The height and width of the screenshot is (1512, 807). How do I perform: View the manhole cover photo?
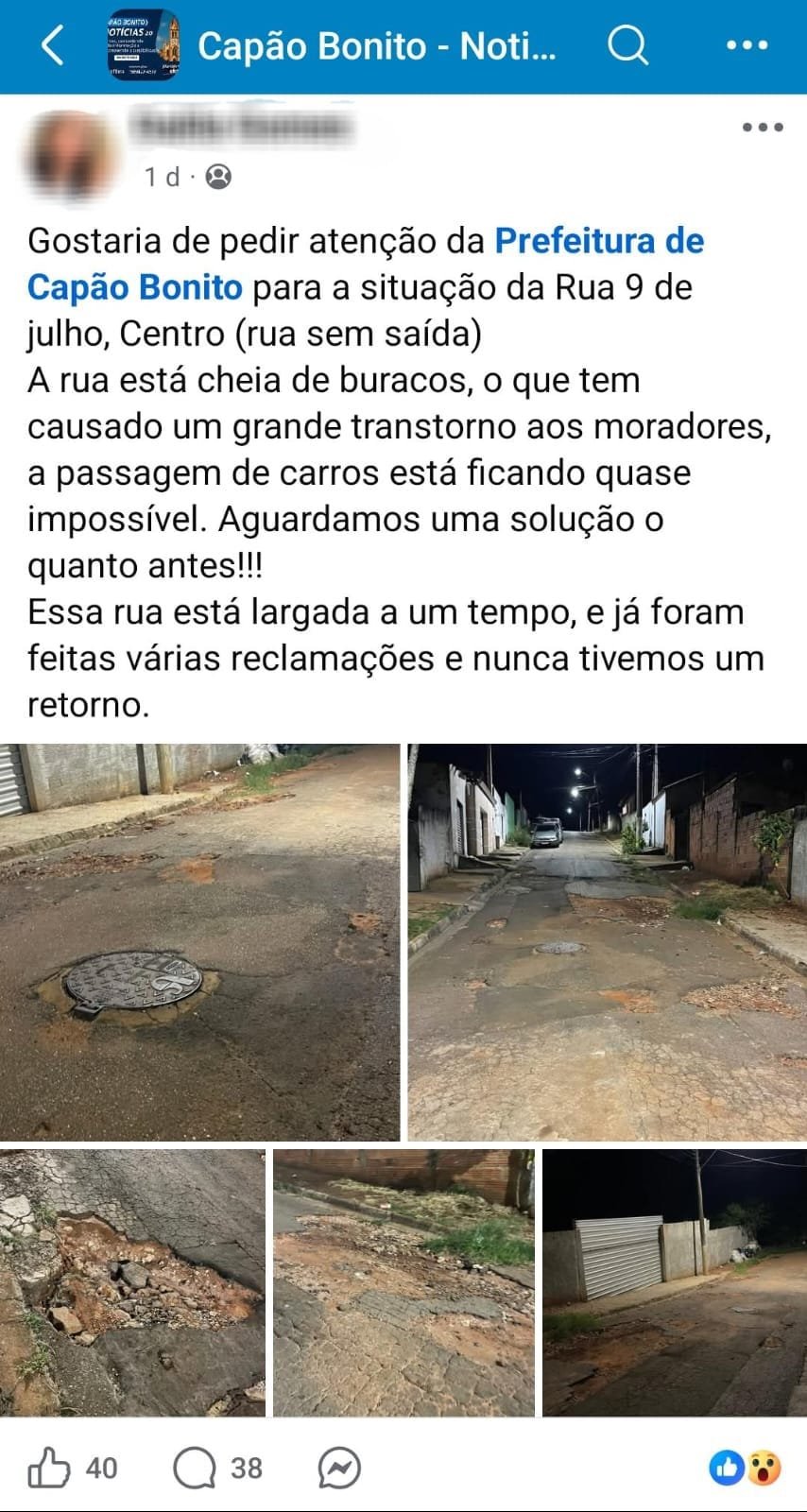[199, 942]
